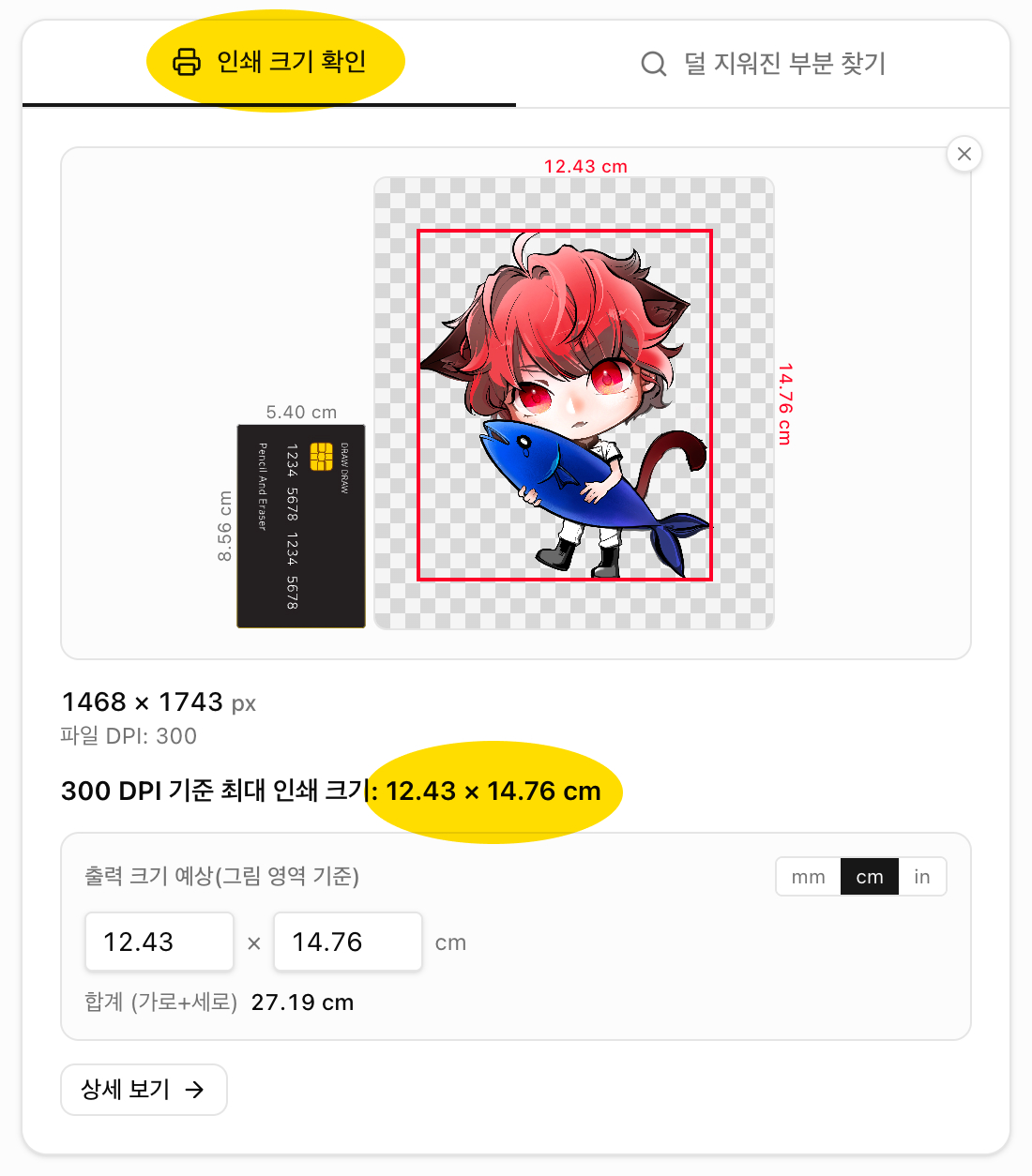The width and height of the screenshot is (1032, 1176).
Task: Click the credit card size reference image
Action: (300, 527)
